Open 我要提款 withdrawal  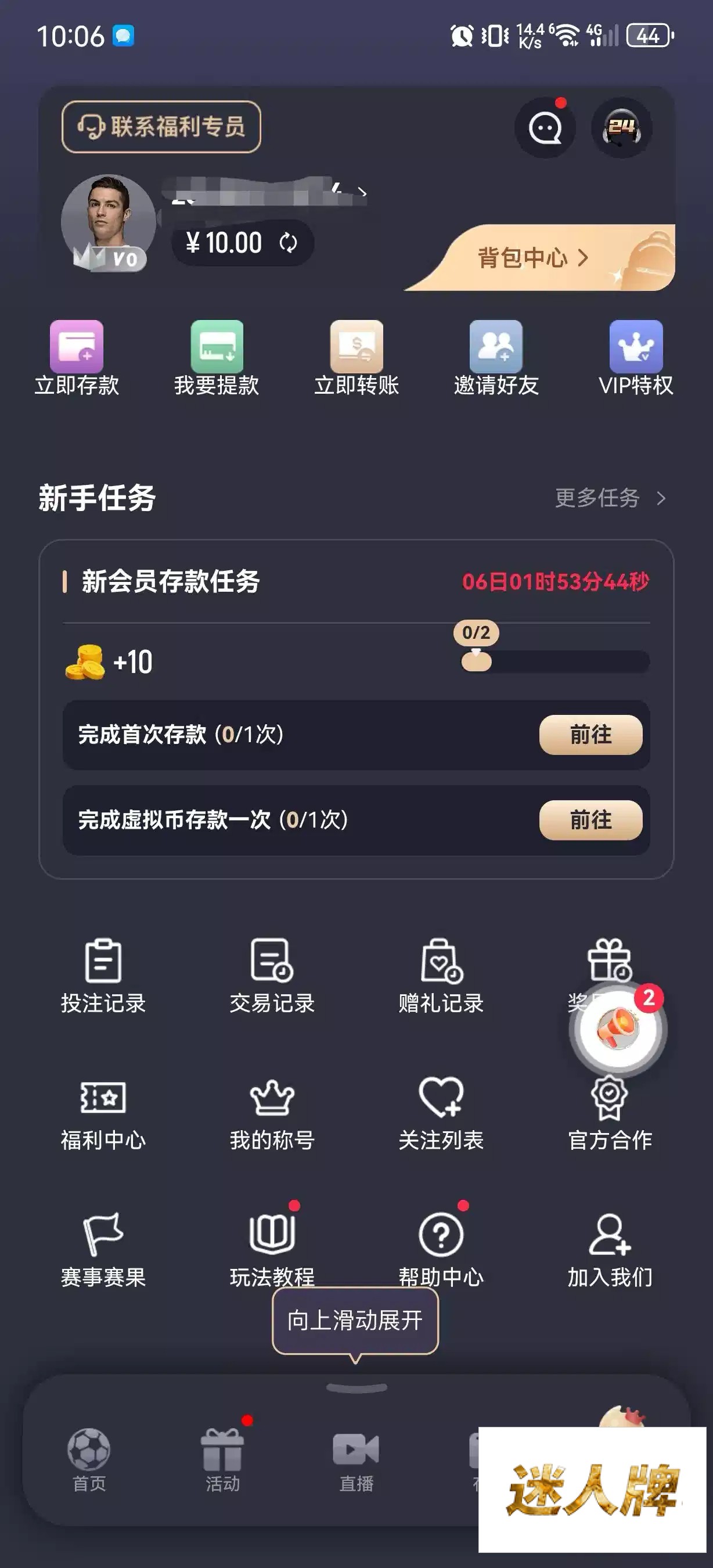point(217,358)
